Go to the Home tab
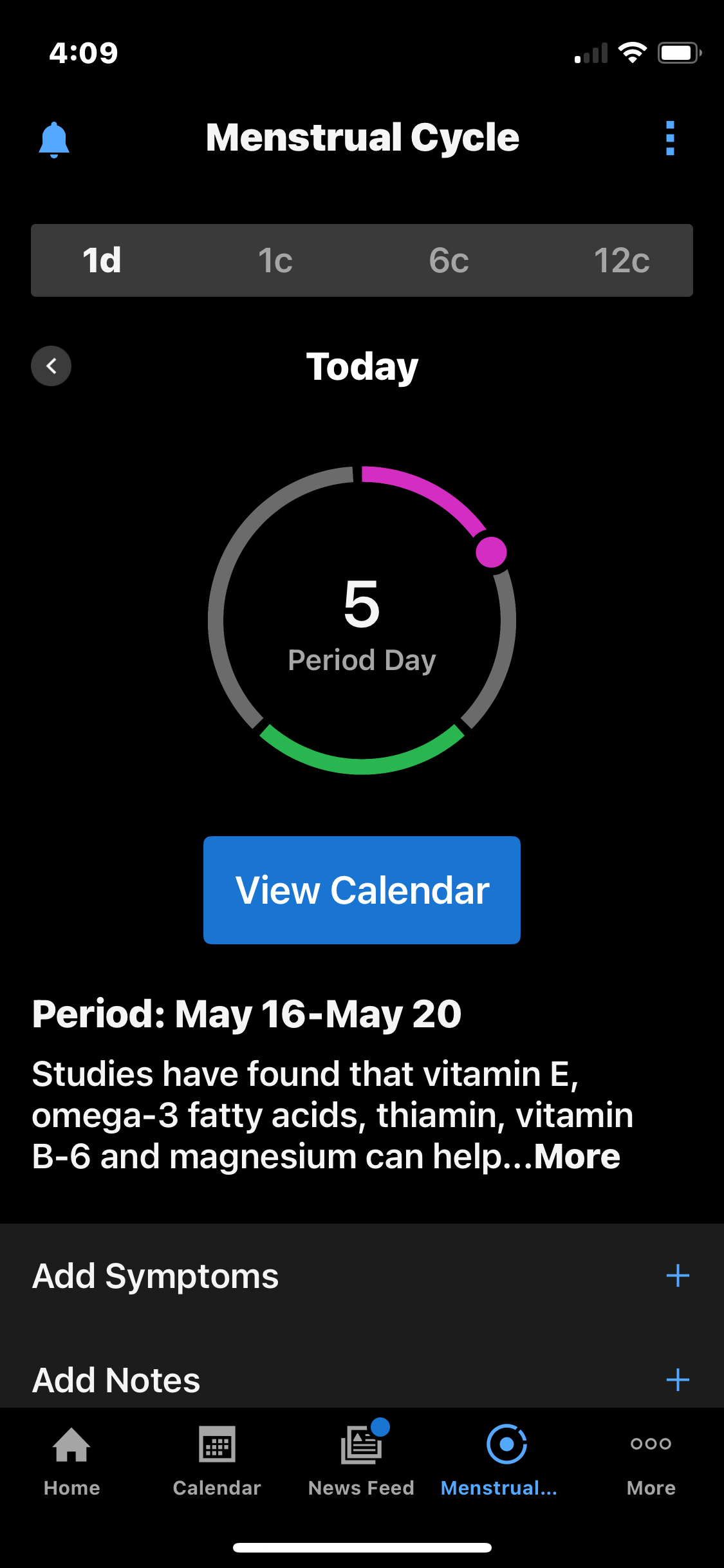This screenshot has width=724, height=1568. 72,1460
